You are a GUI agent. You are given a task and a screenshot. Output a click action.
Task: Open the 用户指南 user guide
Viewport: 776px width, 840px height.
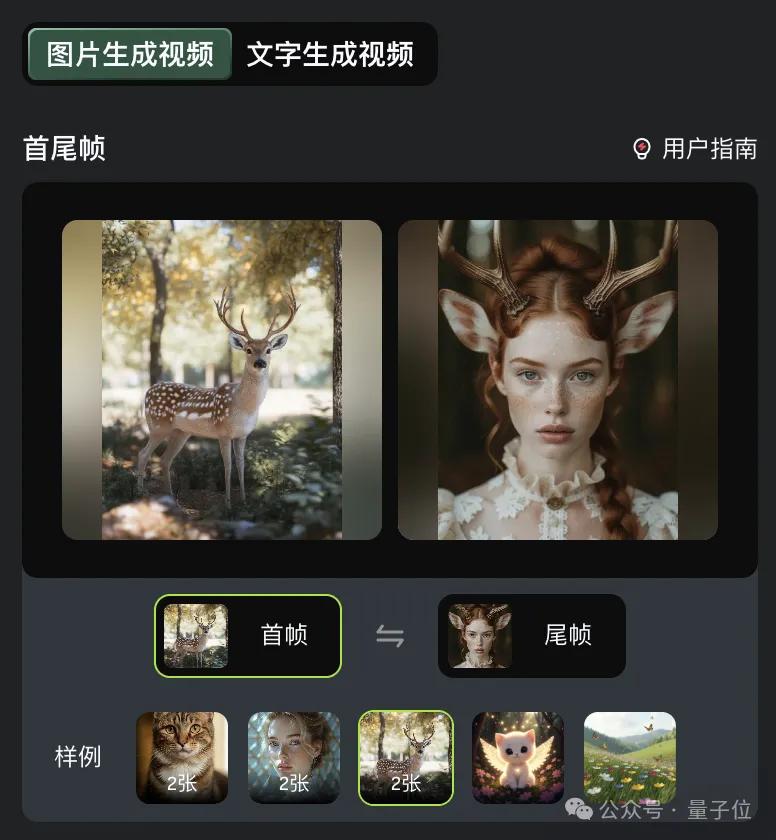[696, 149]
